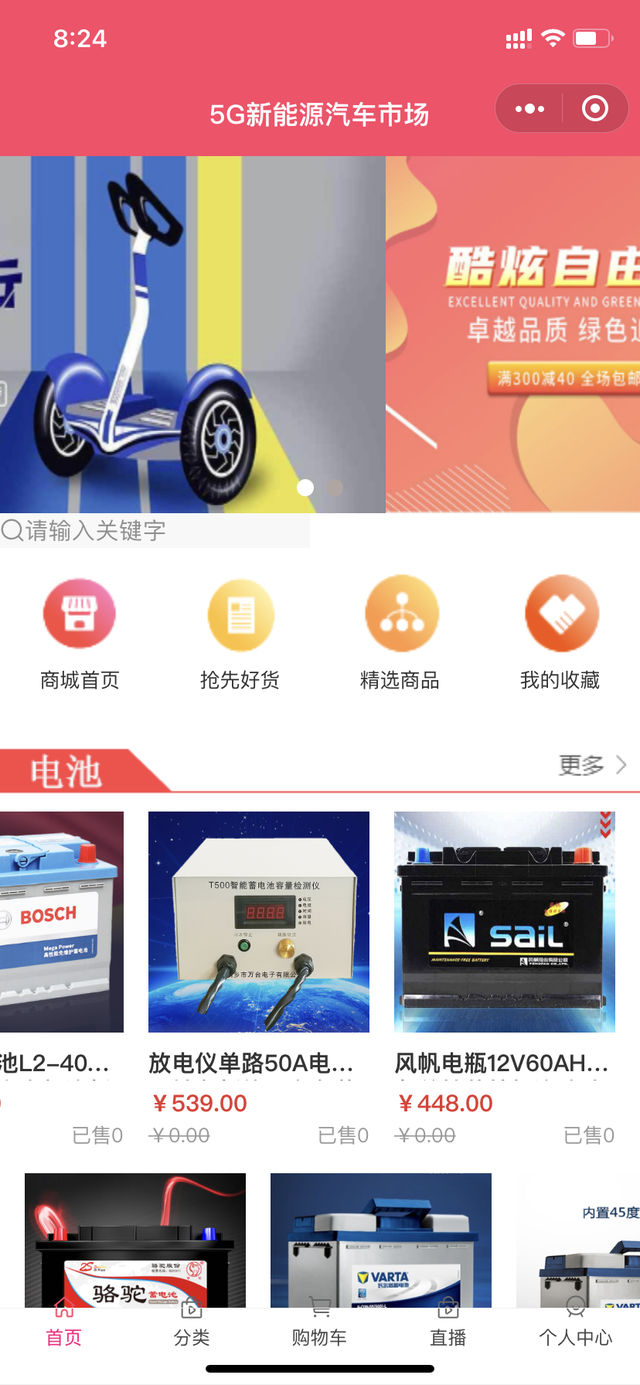This screenshot has width=640, height=1385.
Task: Open the mini program more-options menu
Action: click(x=529, y=109)
